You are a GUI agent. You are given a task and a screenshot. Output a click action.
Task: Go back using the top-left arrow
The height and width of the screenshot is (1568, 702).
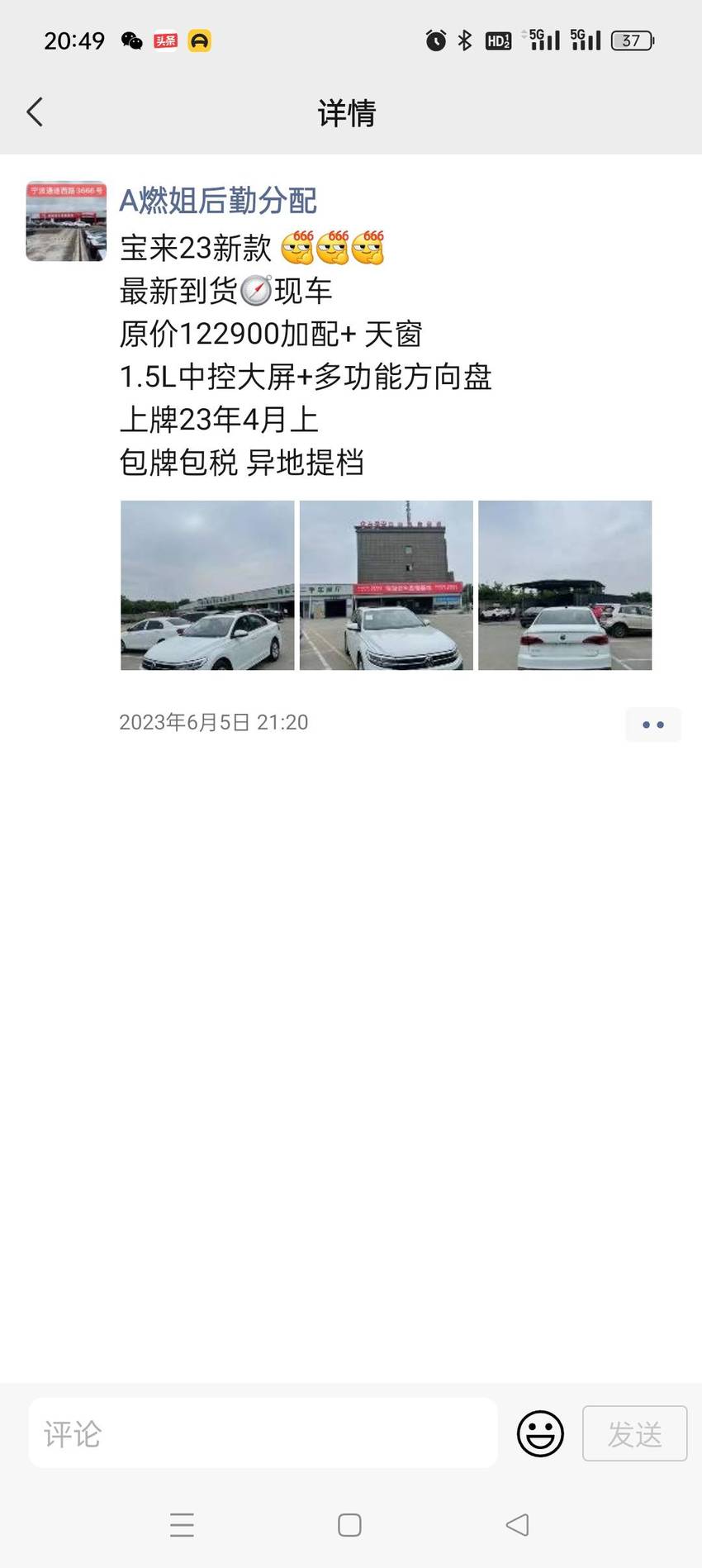coord(35,112)
